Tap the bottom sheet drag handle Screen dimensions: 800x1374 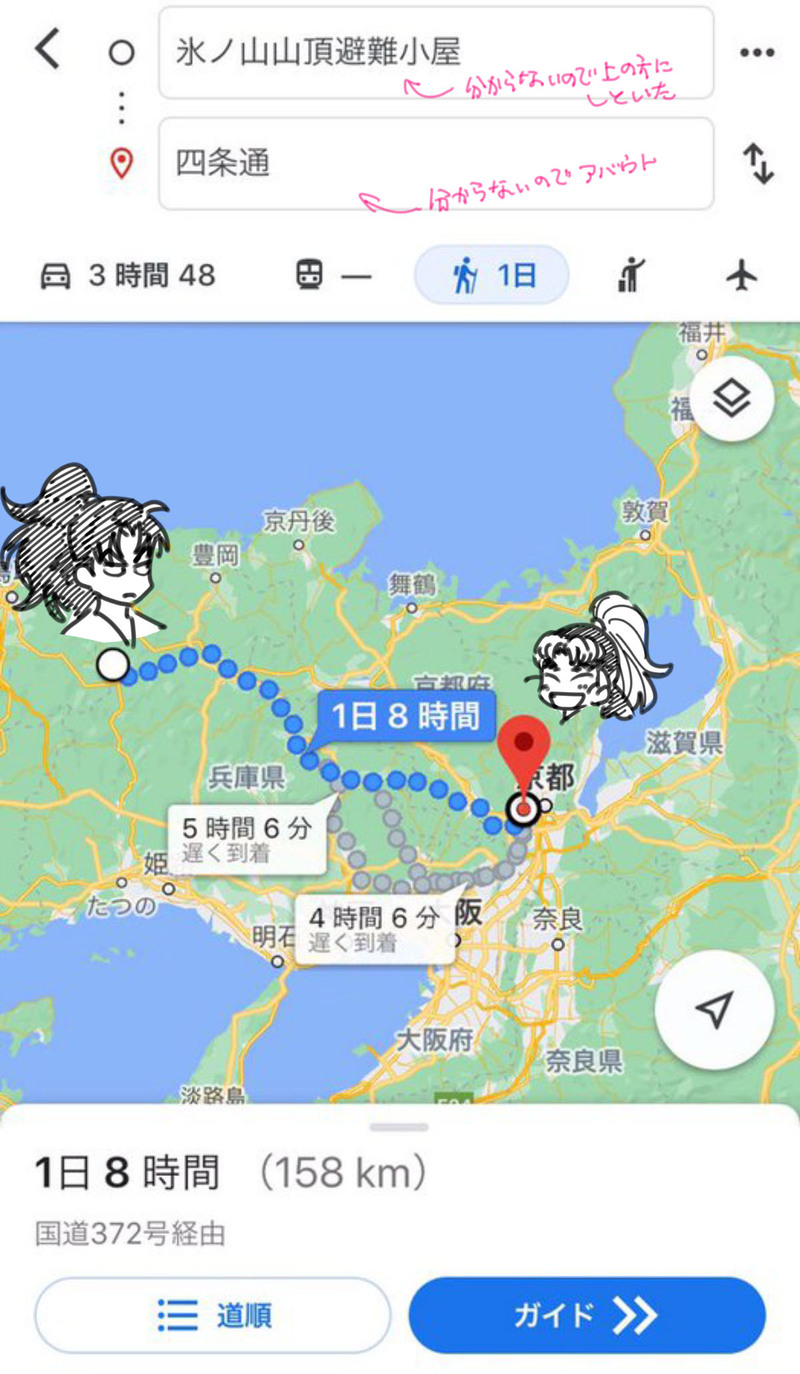coord(399,1127)
